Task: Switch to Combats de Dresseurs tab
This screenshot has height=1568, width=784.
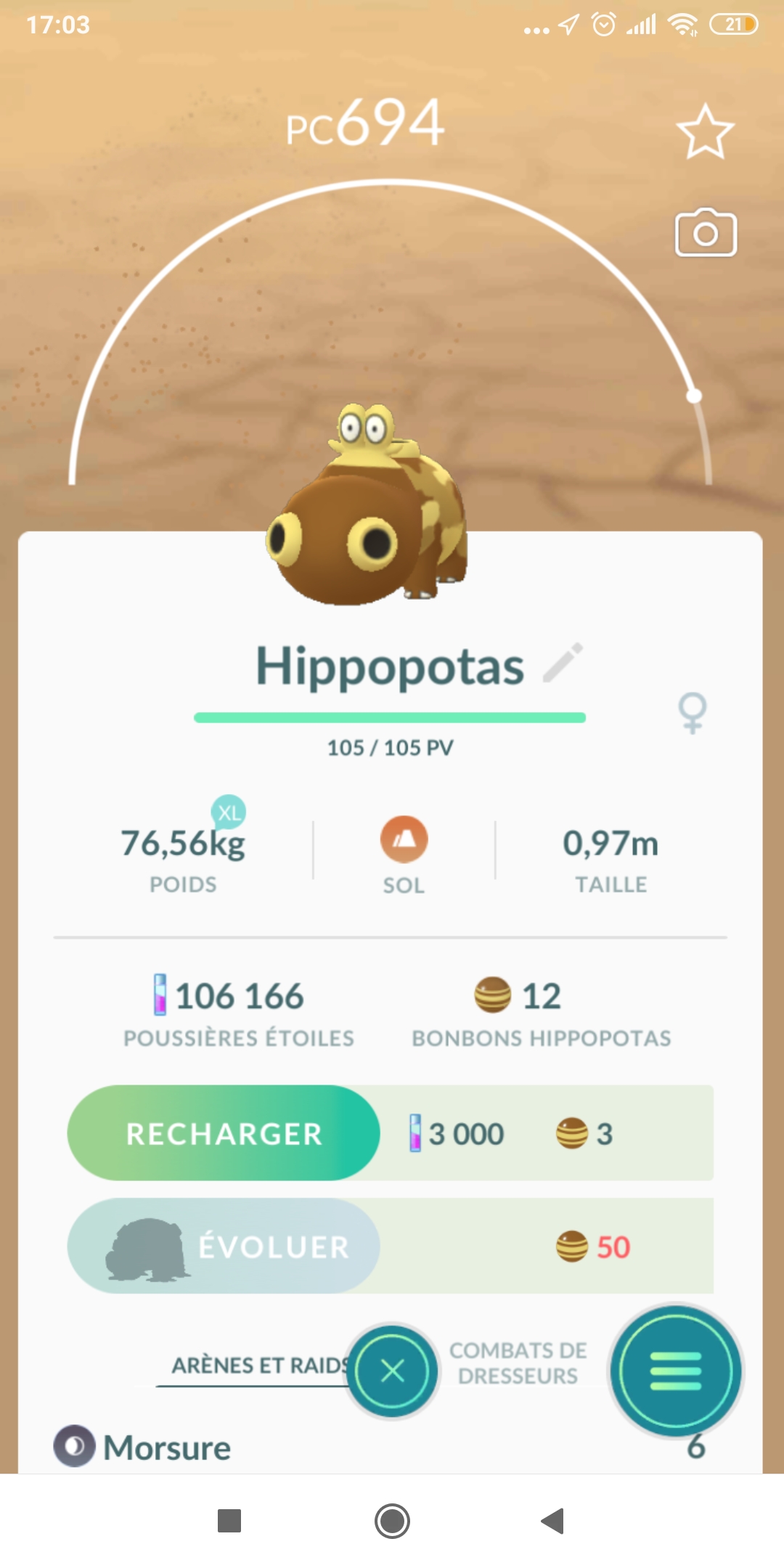Action: [518, 1363]
